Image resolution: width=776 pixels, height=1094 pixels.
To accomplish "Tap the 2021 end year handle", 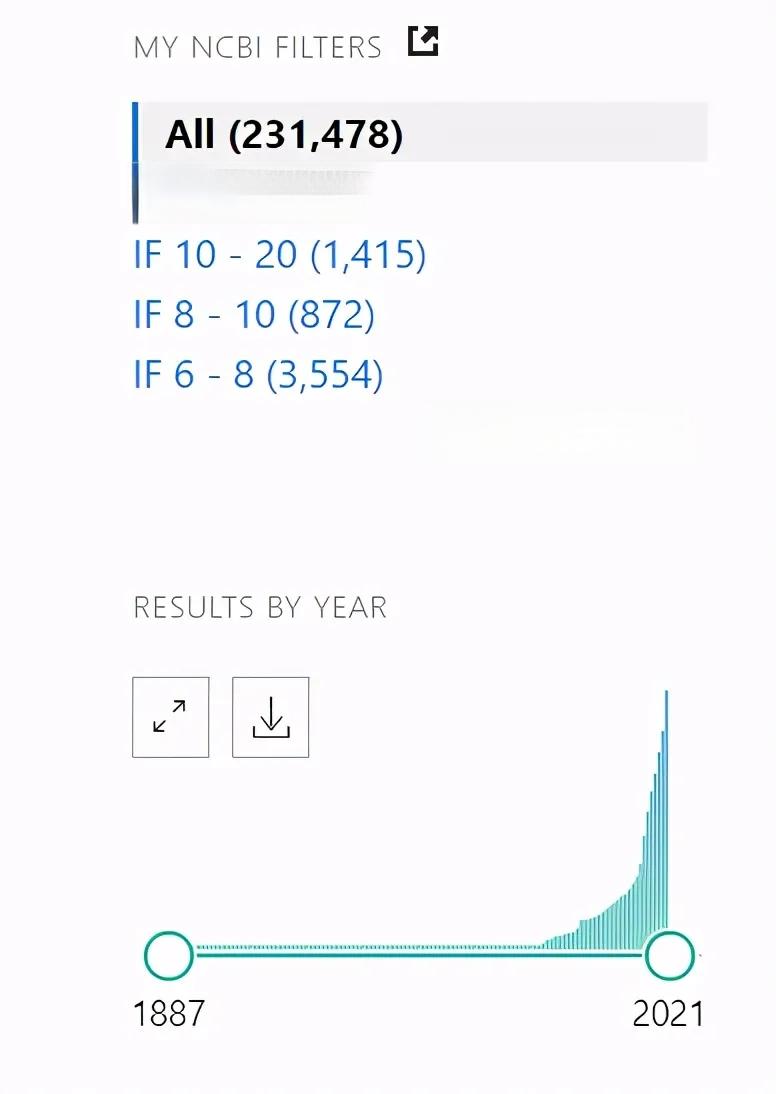I will [x=669, y=955].
